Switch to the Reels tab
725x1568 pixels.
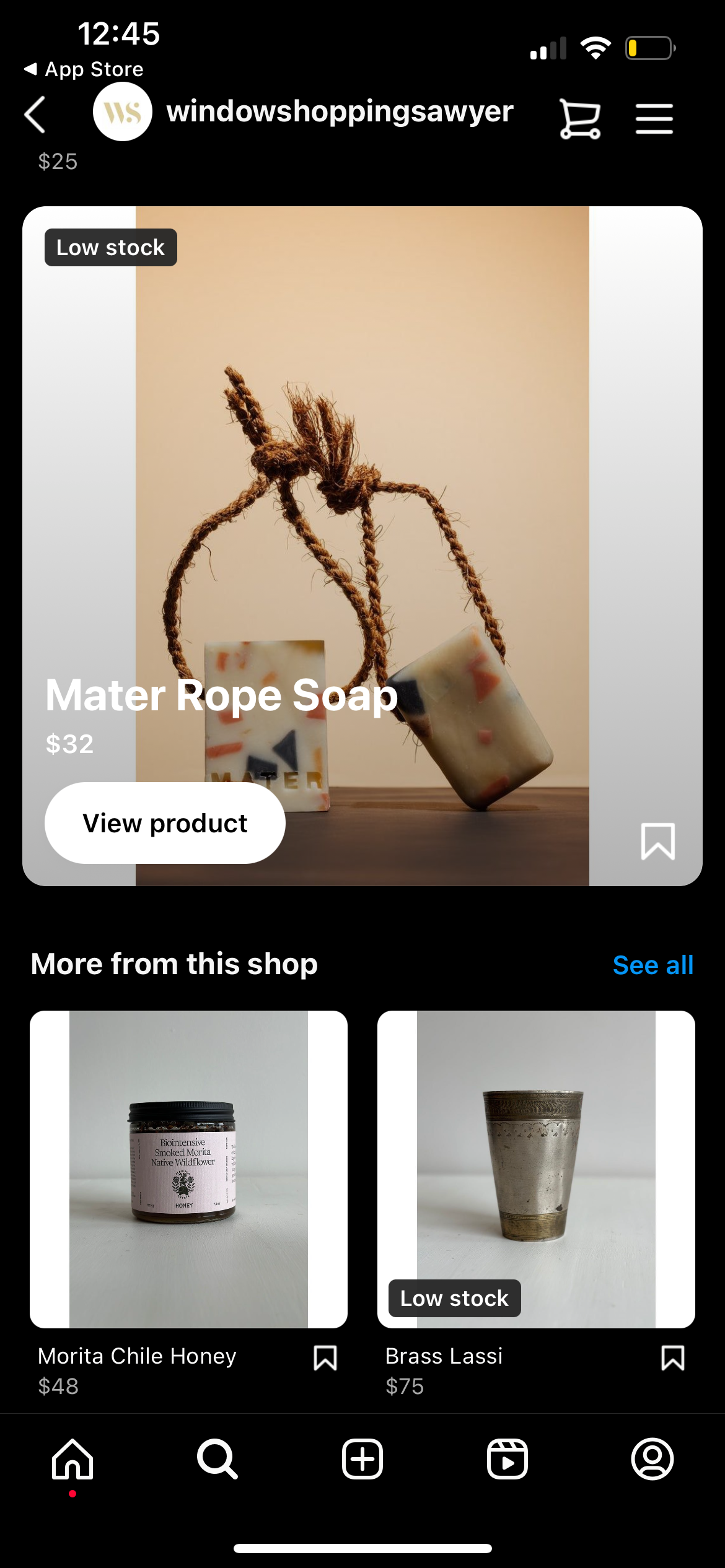[507, 1459]
